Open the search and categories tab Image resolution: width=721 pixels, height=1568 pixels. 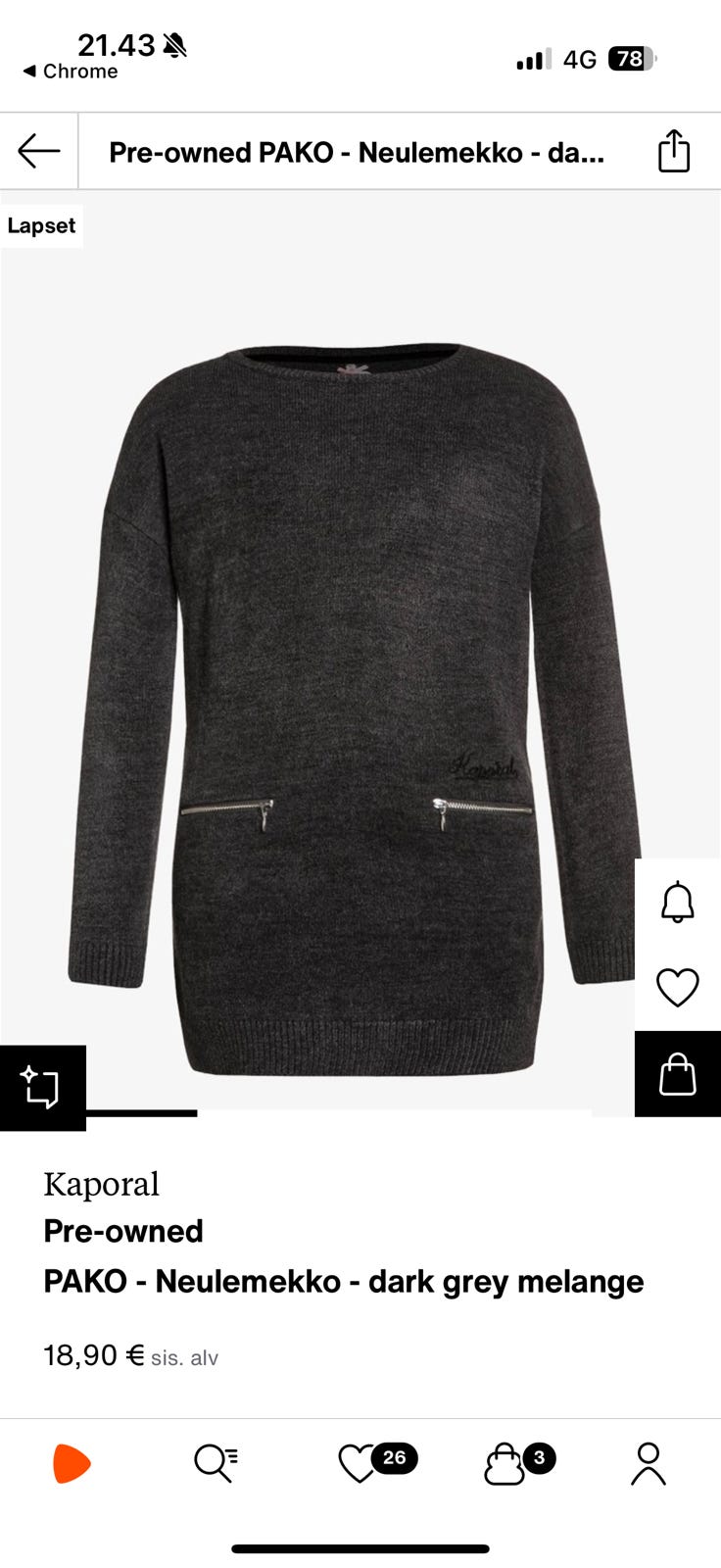click(216, 1463)
